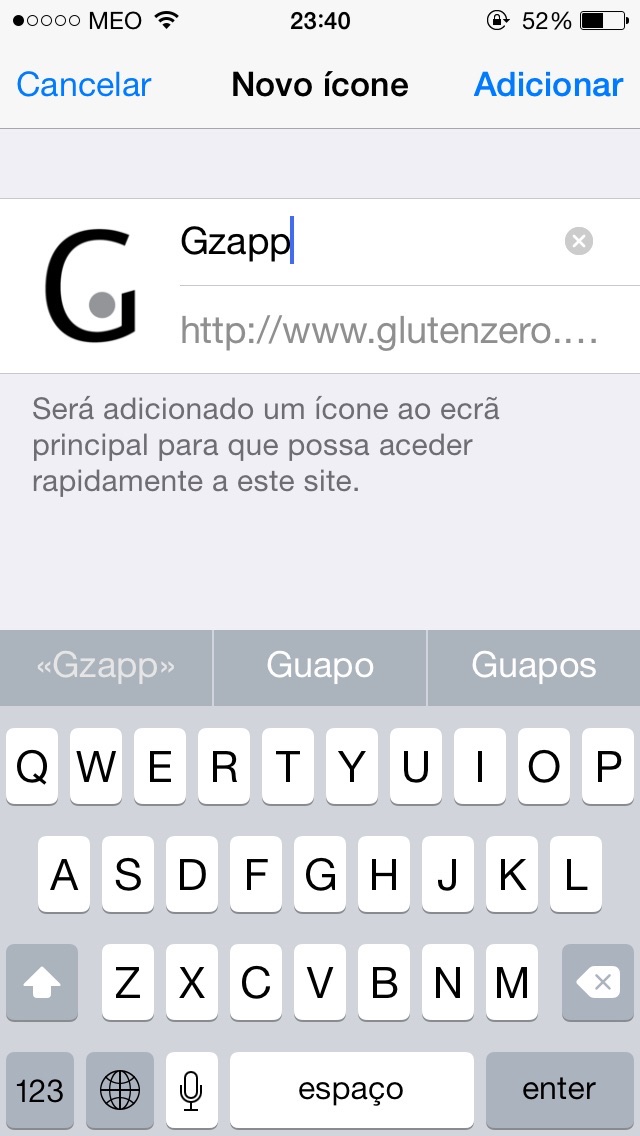This screenshot has height=1136, width=640.
Task: Tap the enter key
Action: click(x=560, y=1090)
